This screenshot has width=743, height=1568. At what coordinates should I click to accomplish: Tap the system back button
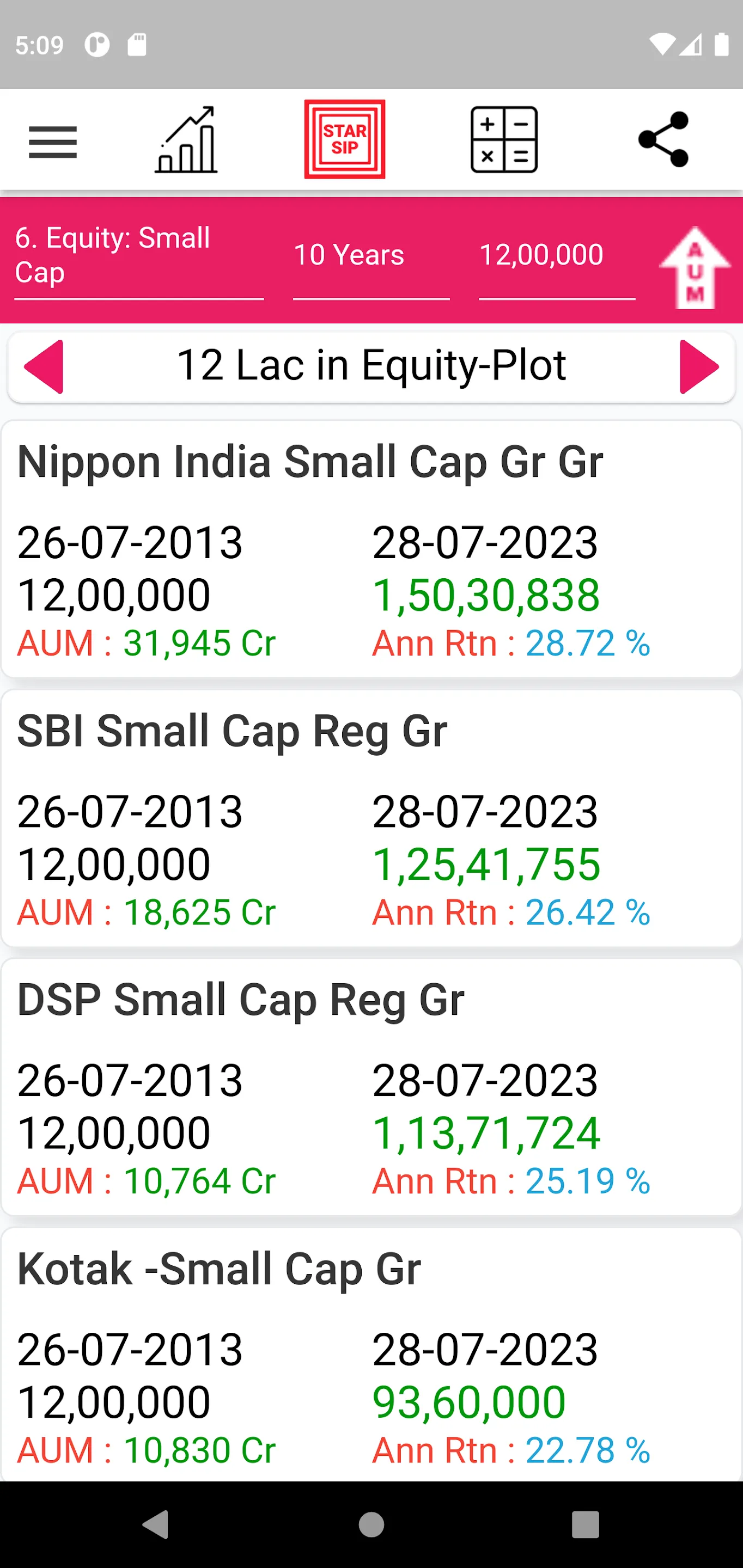[x=156, y=1526]
